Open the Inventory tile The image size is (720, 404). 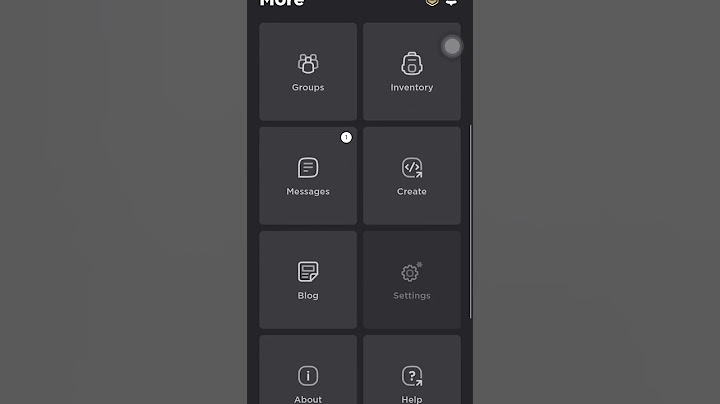pos(411,72)
